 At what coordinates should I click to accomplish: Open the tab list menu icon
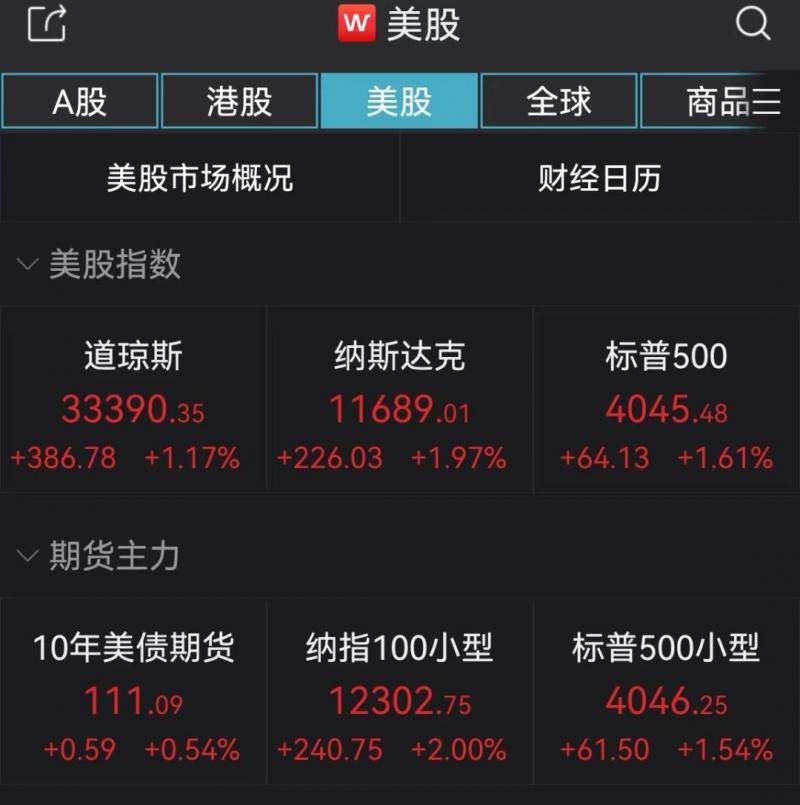pos(767,101)
